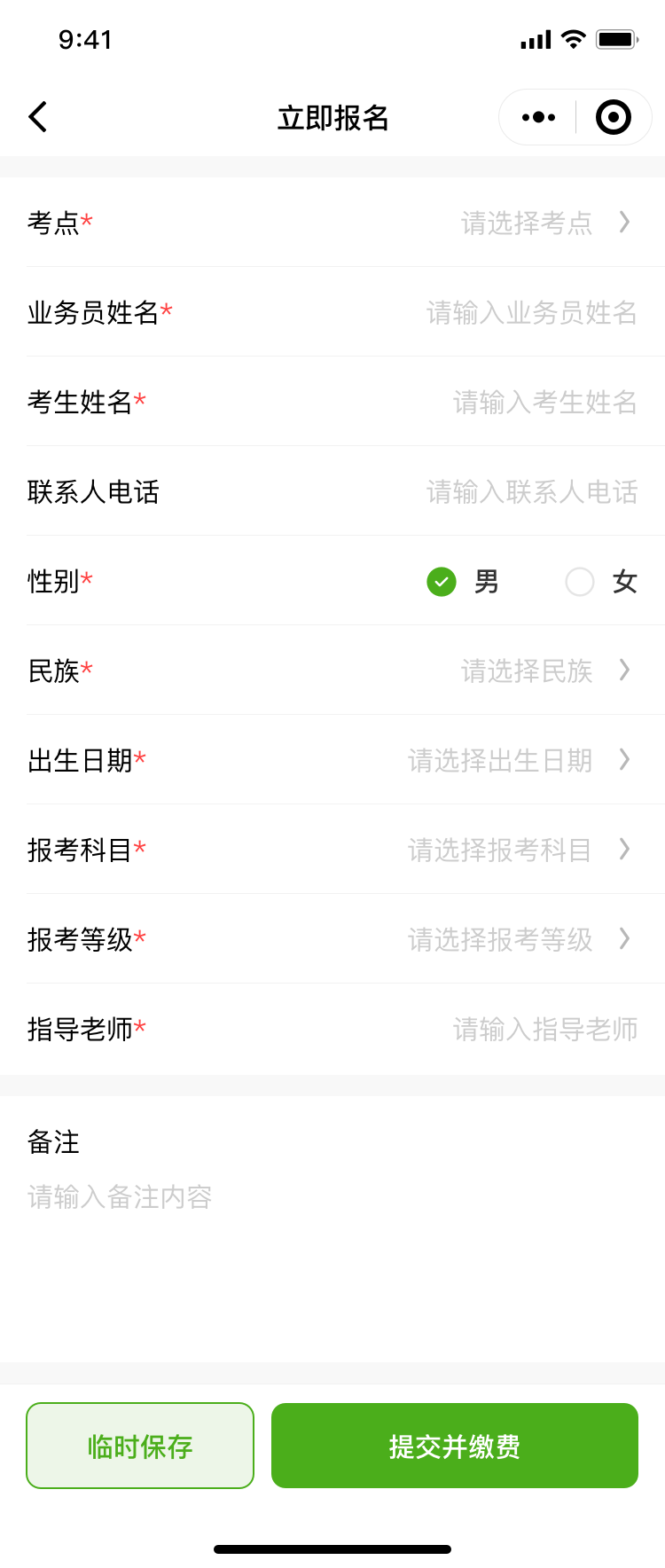Close the mini program via the circle icon
The height and width of the screenshot is (1568, 665).
[614, 117]
